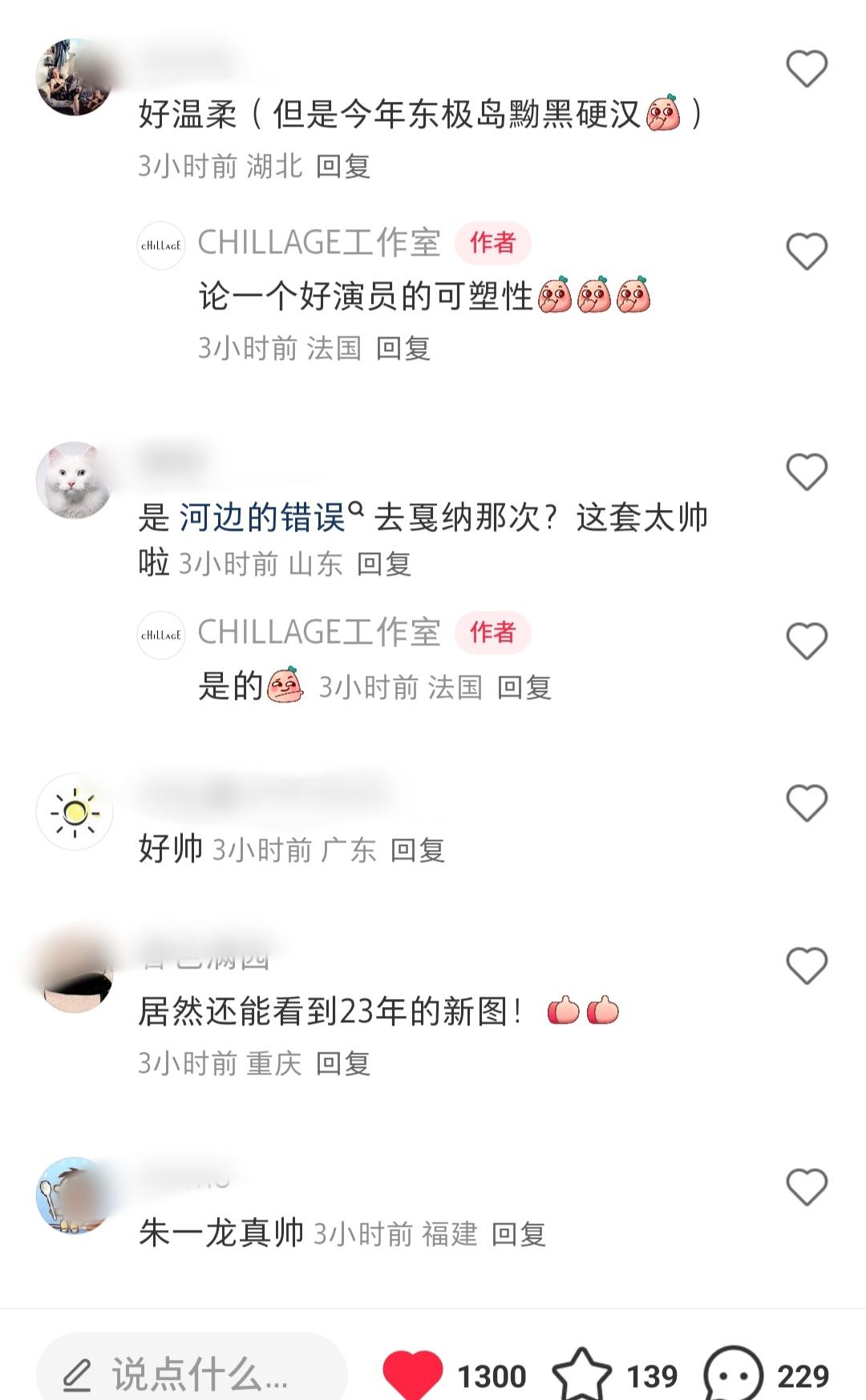Viewport: 866px width, 1400px height.
Task: Reply to the 这套太帅啦 comment from 山东
Action: tap(383, 564)
